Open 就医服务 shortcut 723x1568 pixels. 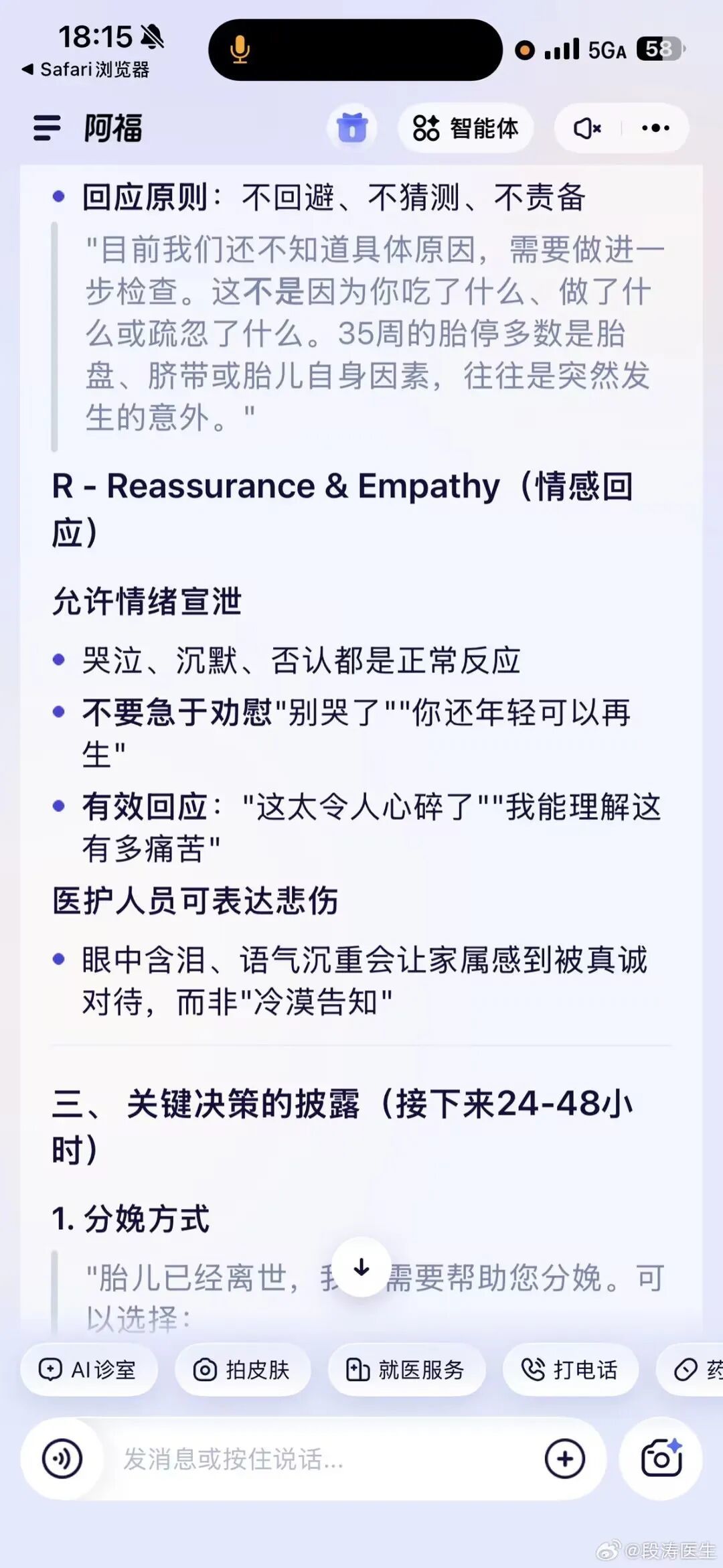tap(406, 1370)
